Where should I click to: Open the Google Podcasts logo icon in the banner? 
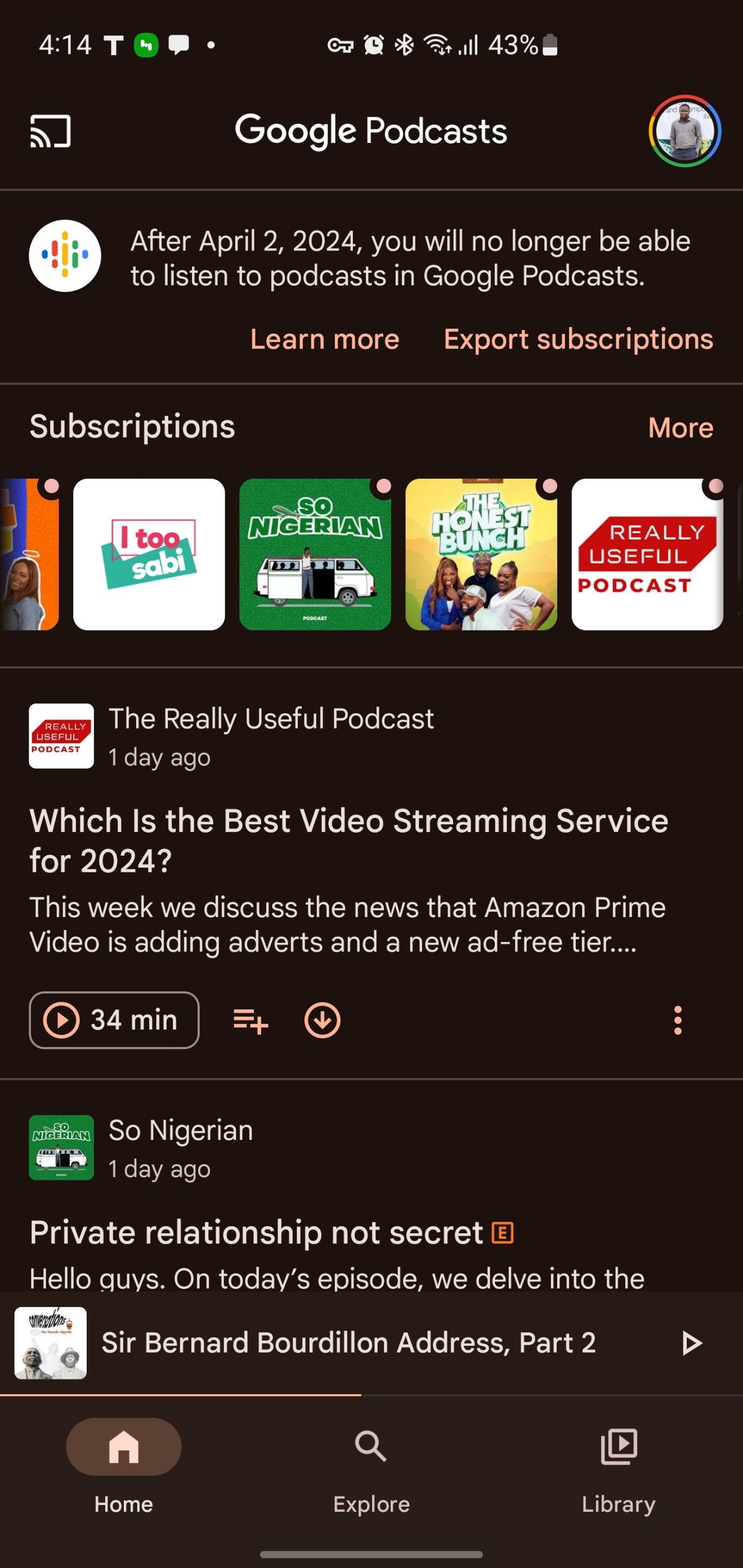64,255
